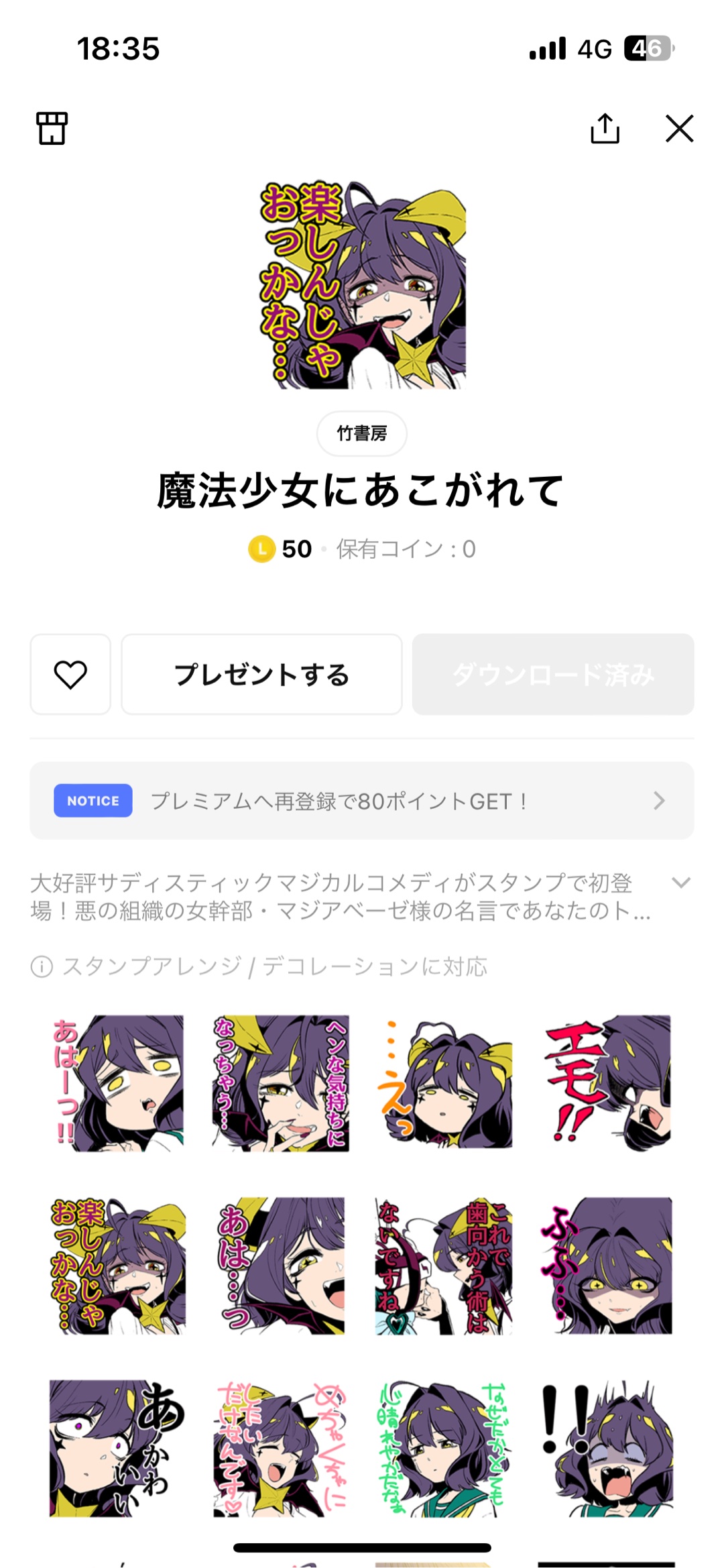Preview the エモ!! sticker

(607, 1083)
